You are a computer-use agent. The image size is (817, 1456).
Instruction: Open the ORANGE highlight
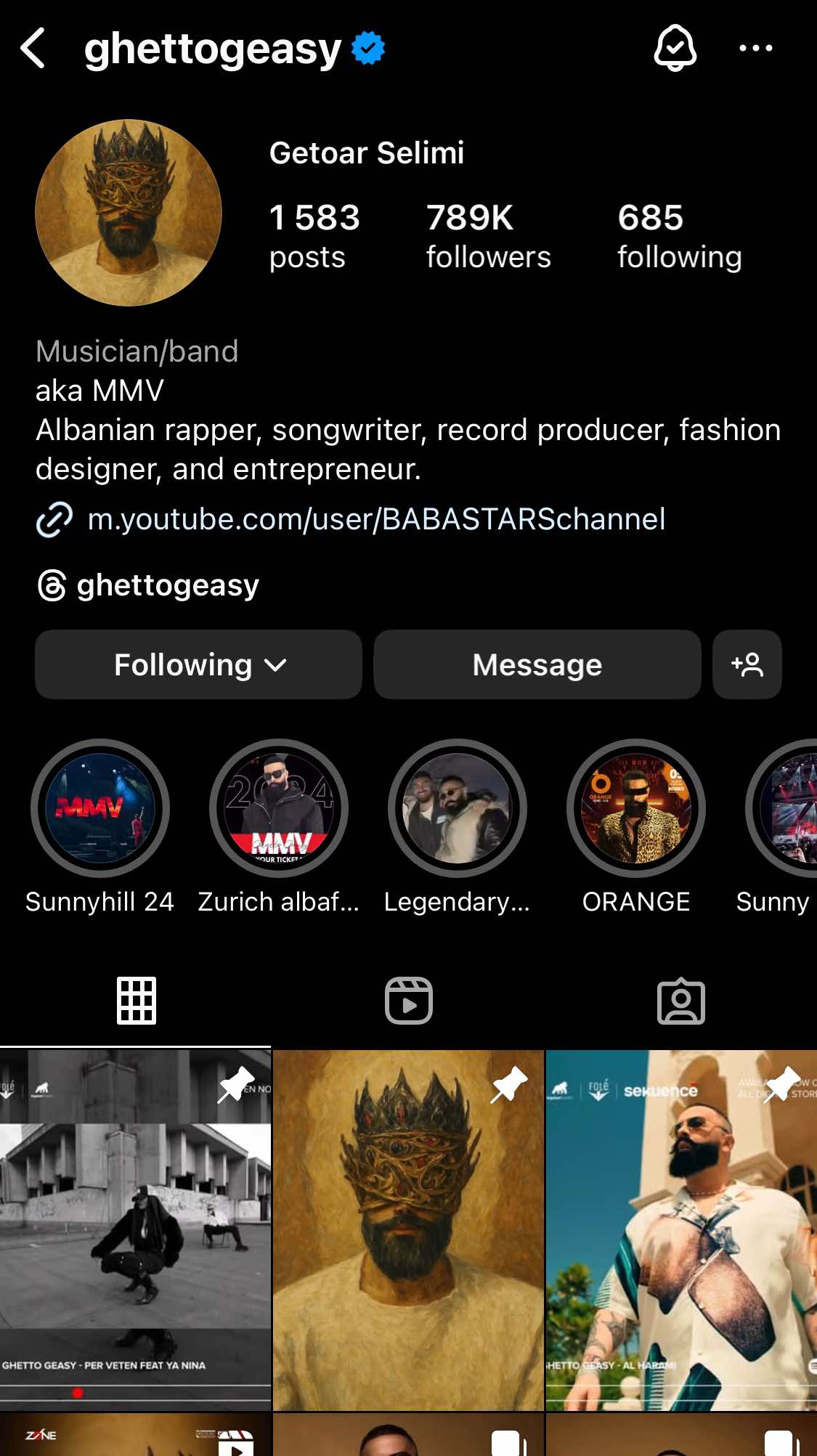pos(636,809)
